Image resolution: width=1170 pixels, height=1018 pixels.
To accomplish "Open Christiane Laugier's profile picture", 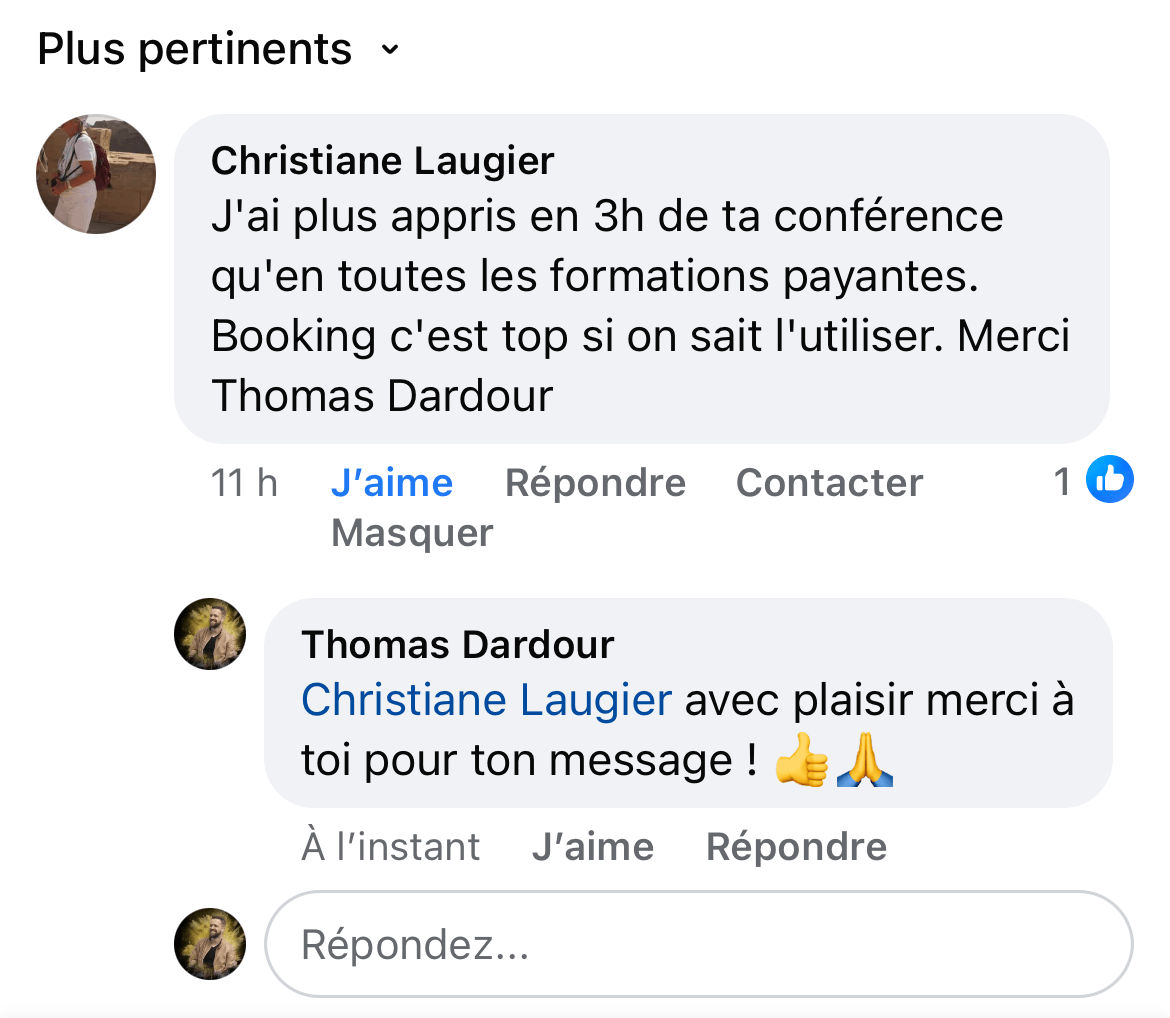I will pos(96,174).
